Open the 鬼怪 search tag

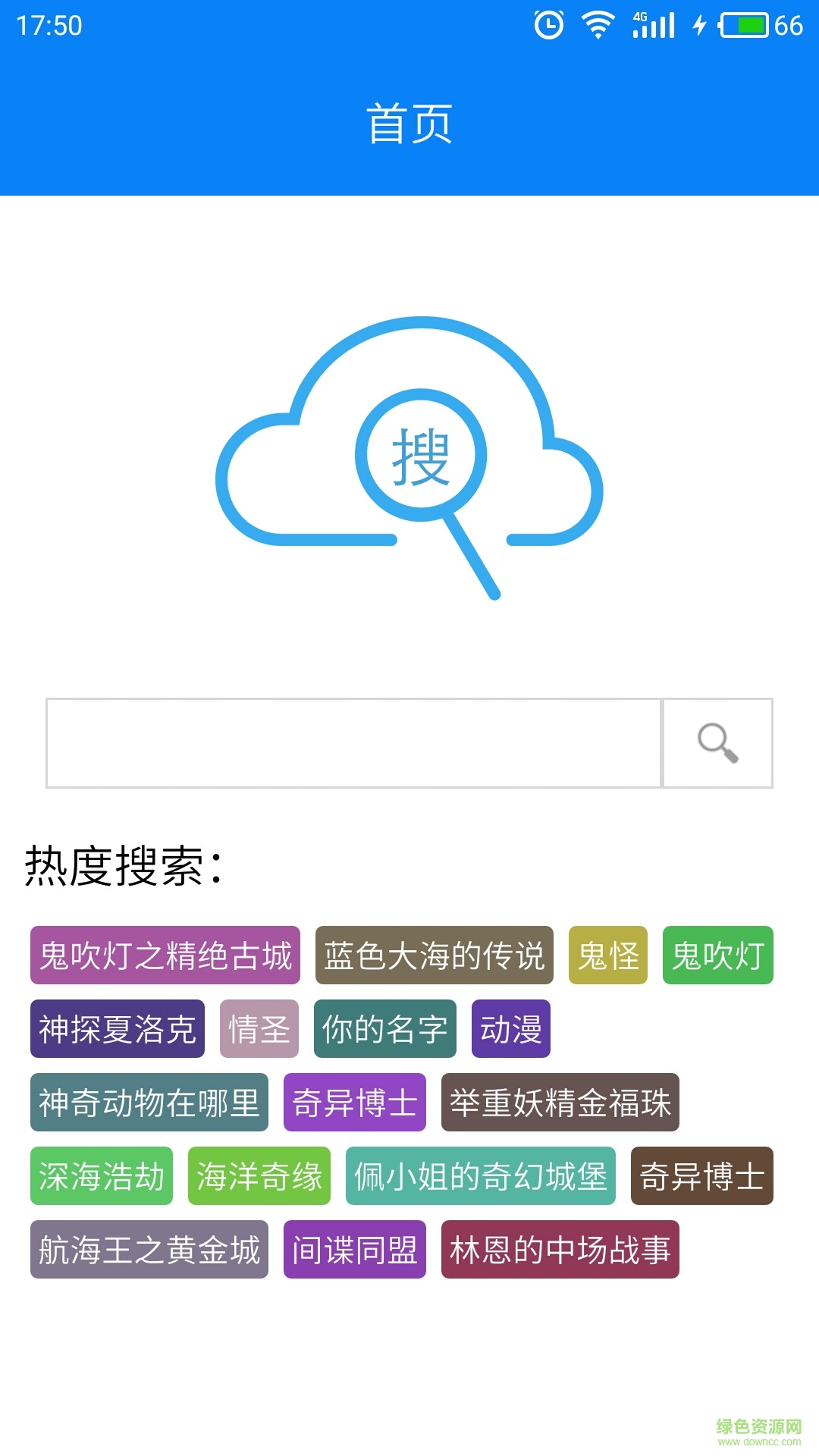click(x=608, y=955)
